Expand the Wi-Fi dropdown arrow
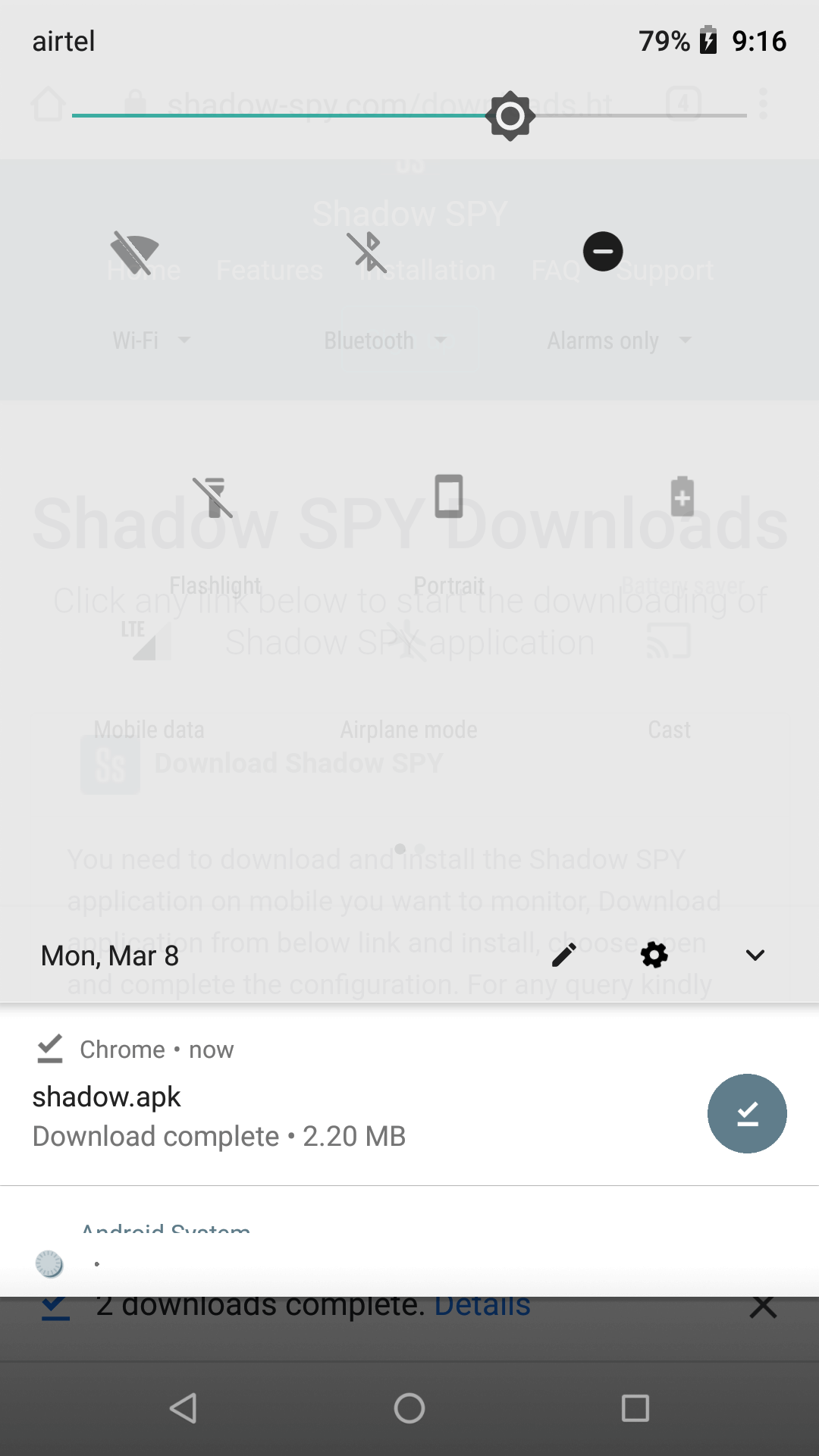Image resolution: width=819 pixels, height=1456 pixels. point(184,340)
